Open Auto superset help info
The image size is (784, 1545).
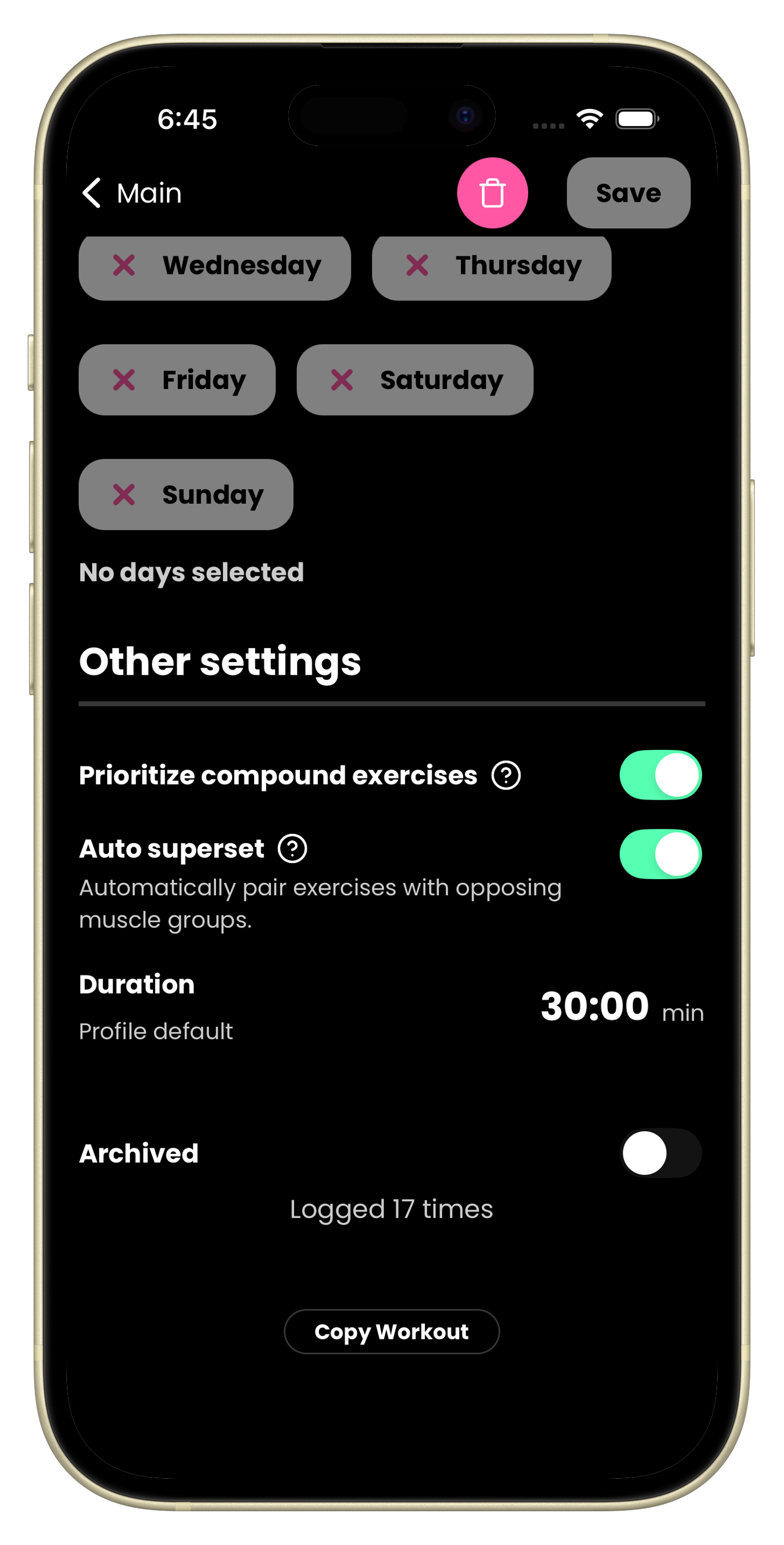click(292, 849)
